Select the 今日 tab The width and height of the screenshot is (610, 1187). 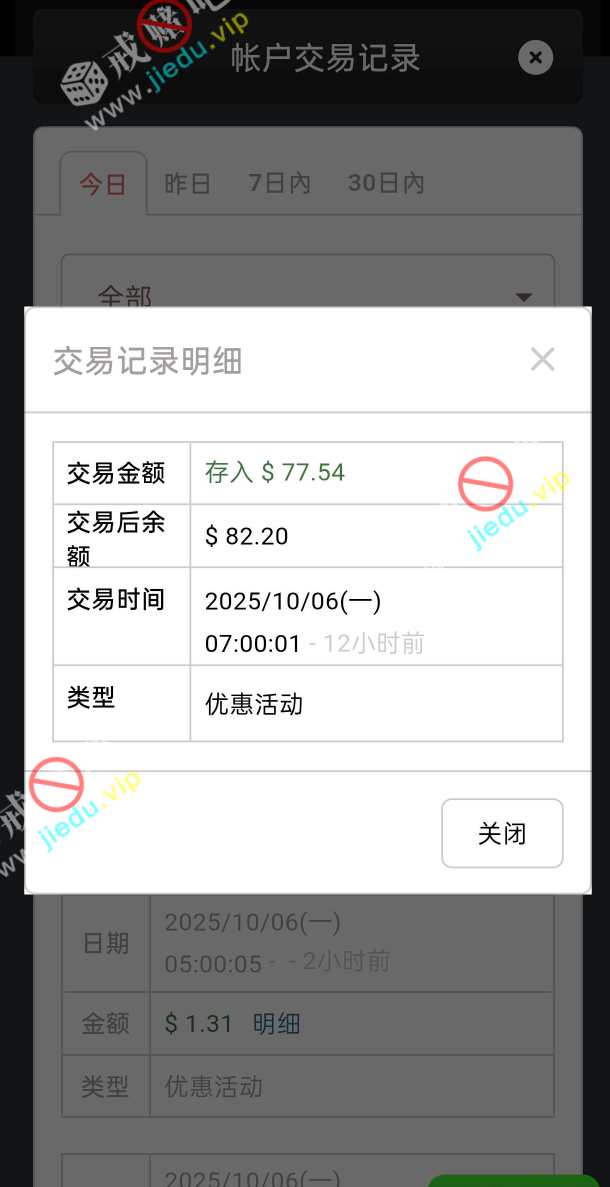click(x=103, y=184)
